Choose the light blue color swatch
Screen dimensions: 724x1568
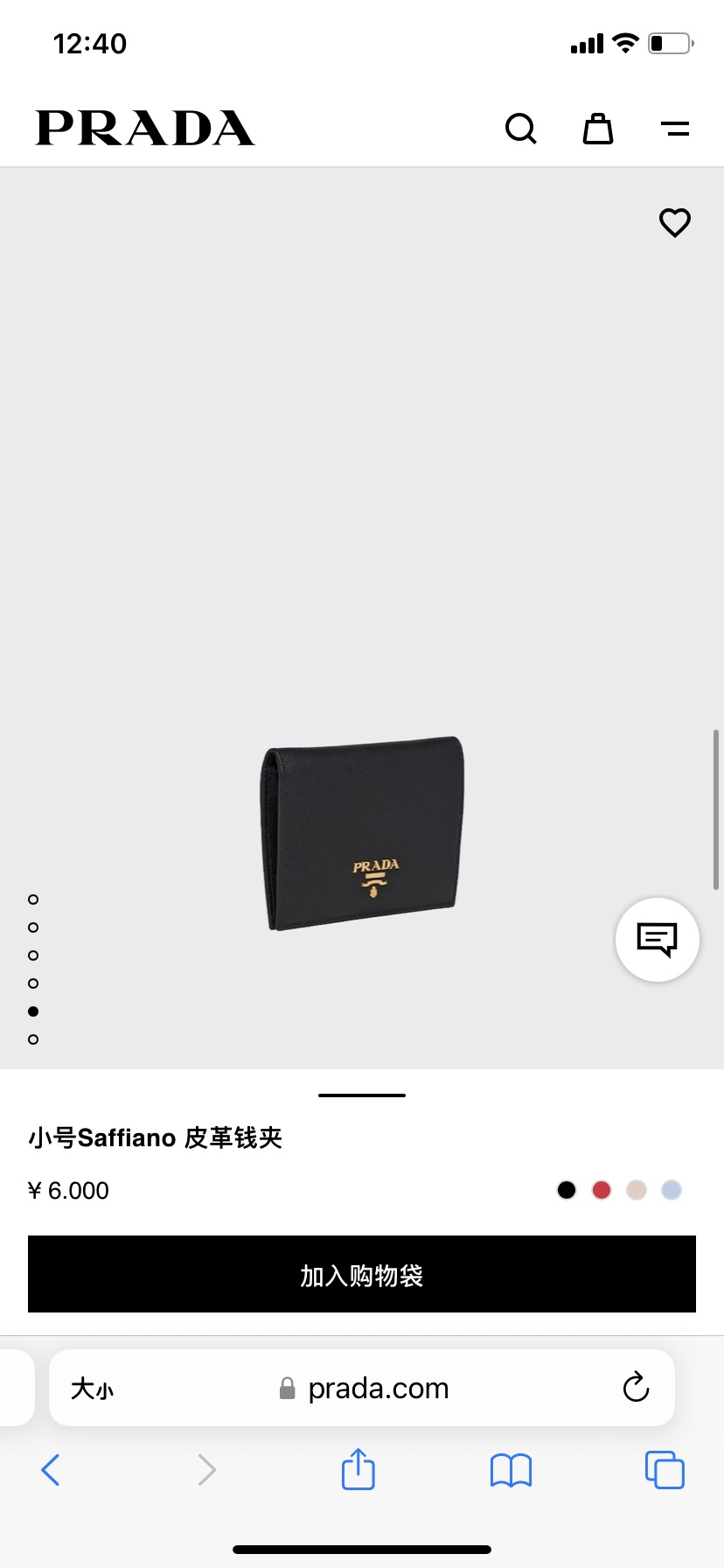coord(672,1190)
